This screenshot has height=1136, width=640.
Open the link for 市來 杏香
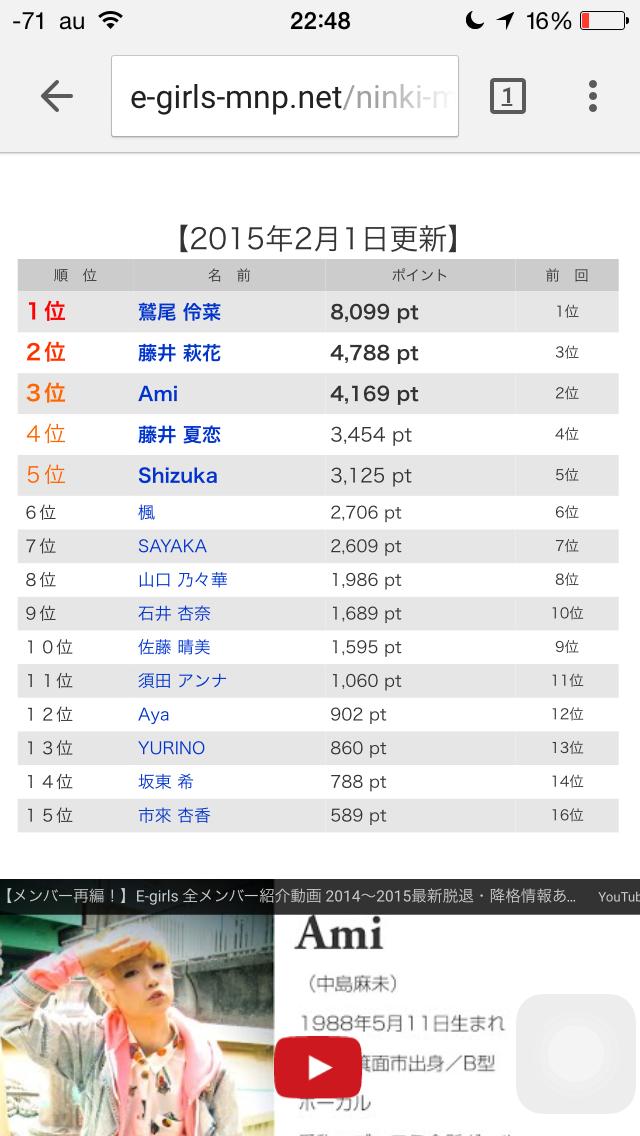coord(174,816)
